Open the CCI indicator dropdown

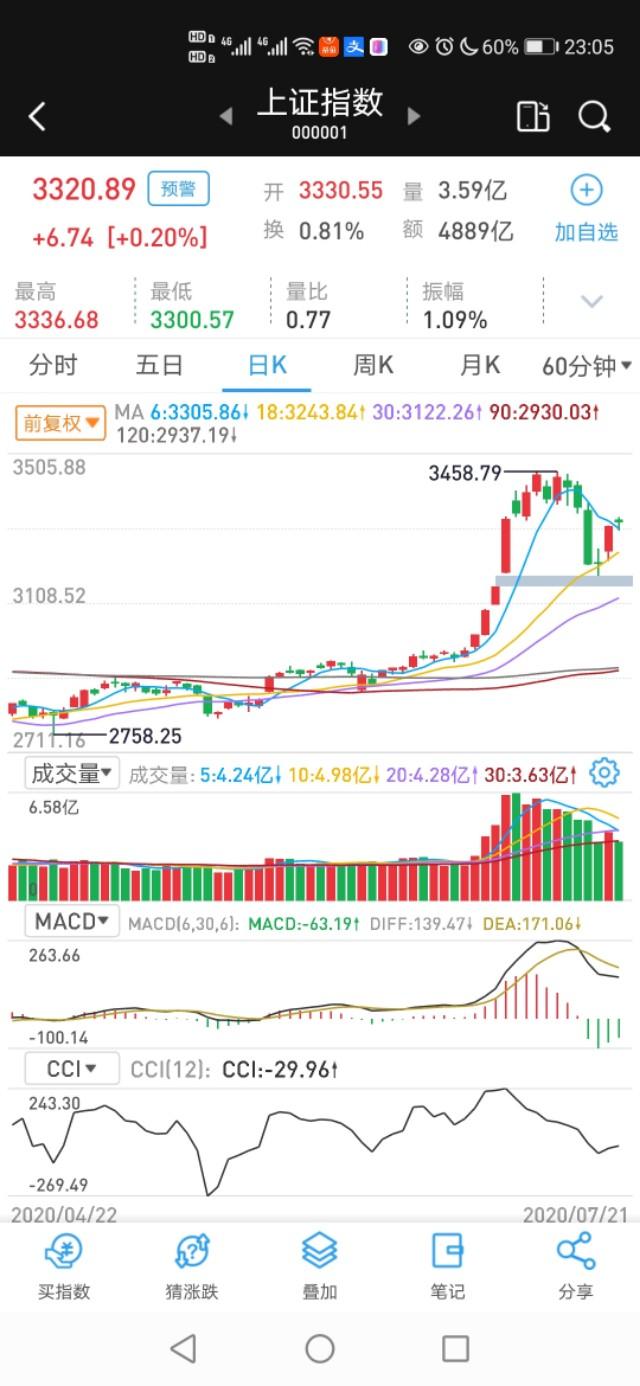tap(72, 1069)
